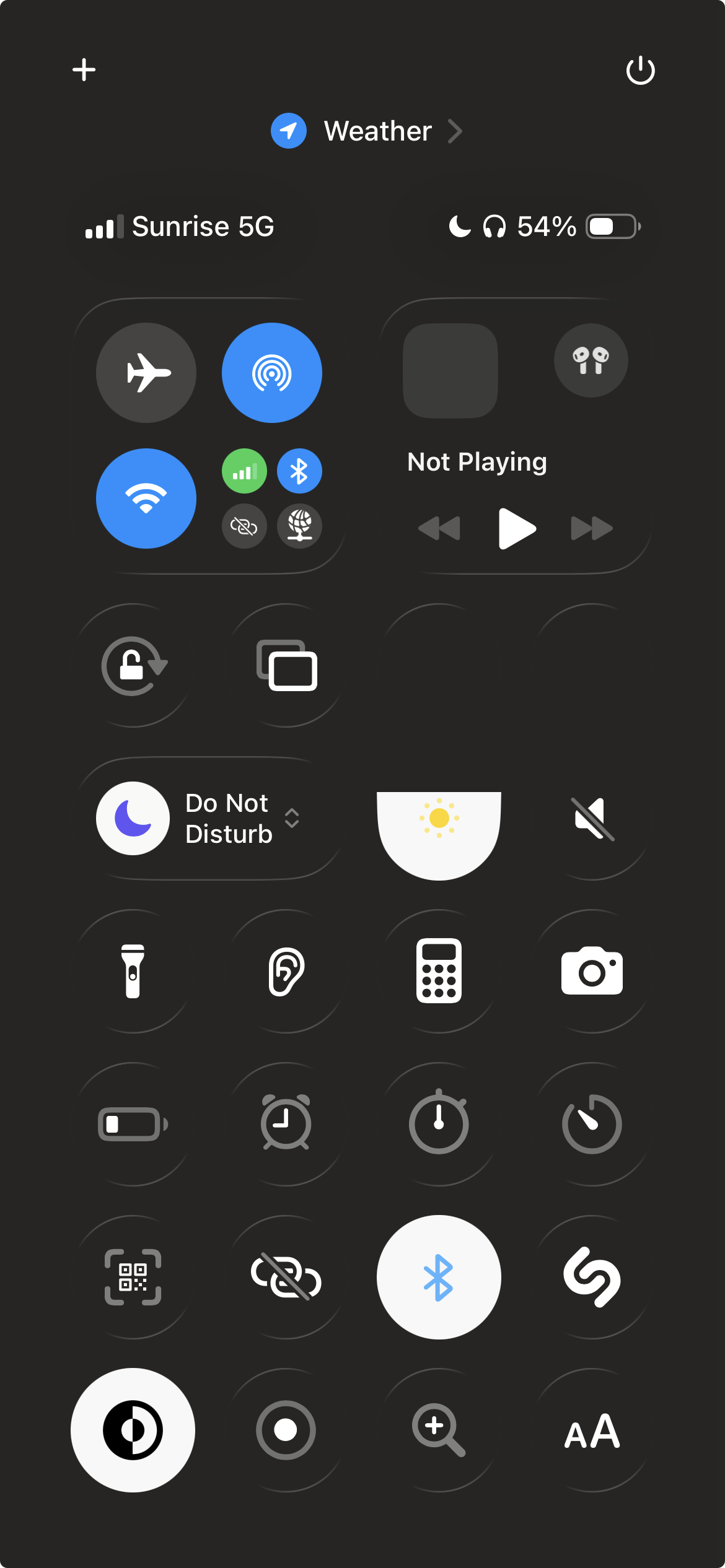This screenshot has height=1568, width=725.
Task: Open the calculator
Action: (439, 971)
